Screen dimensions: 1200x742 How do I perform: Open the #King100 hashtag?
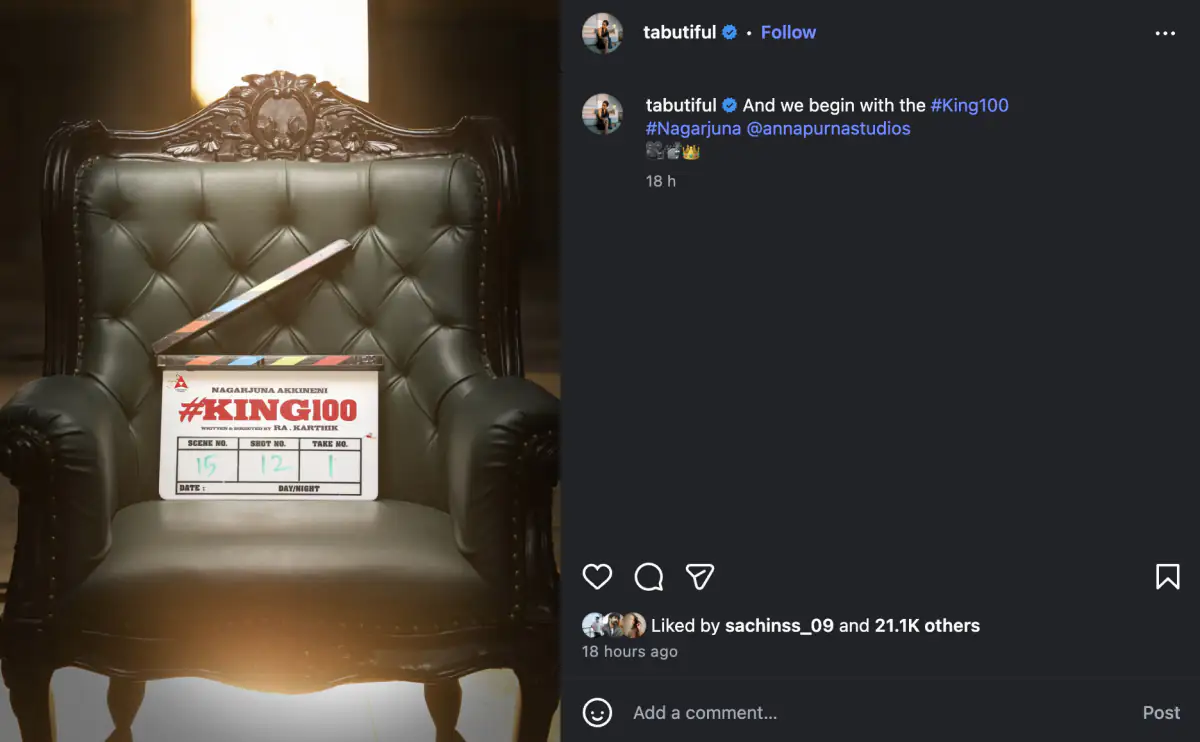969,105
